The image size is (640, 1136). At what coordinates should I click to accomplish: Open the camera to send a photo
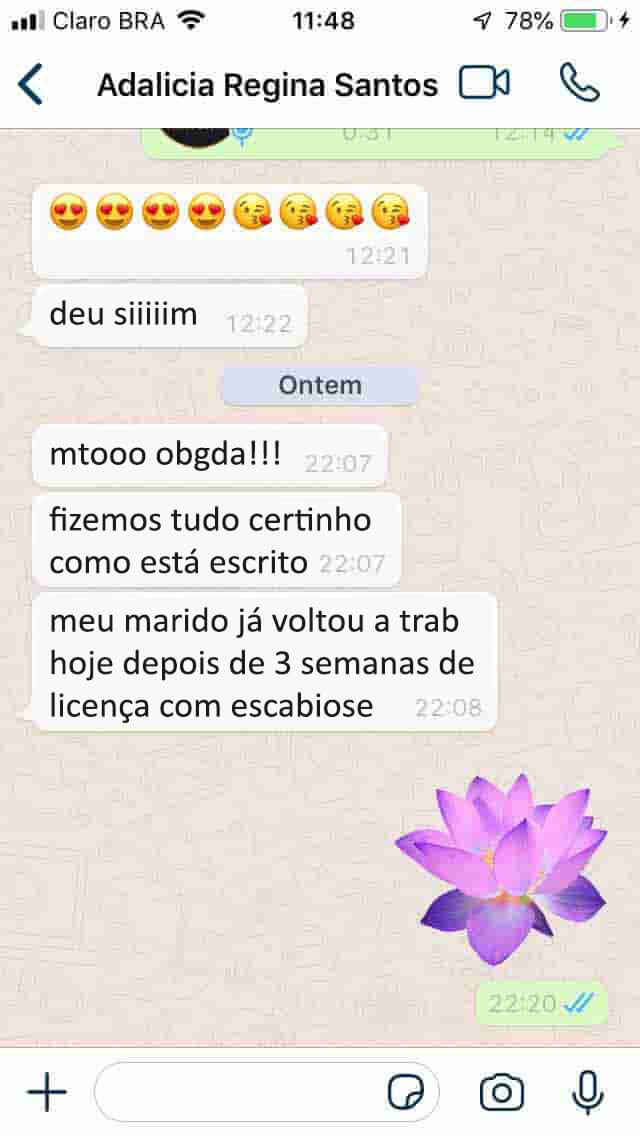tap(502, 1093)
